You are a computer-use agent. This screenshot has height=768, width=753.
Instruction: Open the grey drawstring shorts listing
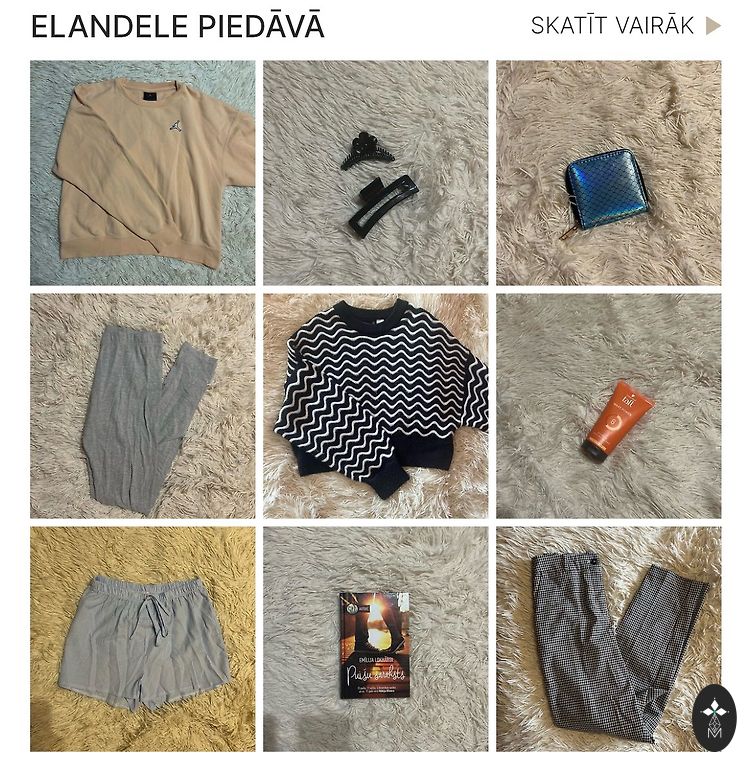[x=143, y=639]
